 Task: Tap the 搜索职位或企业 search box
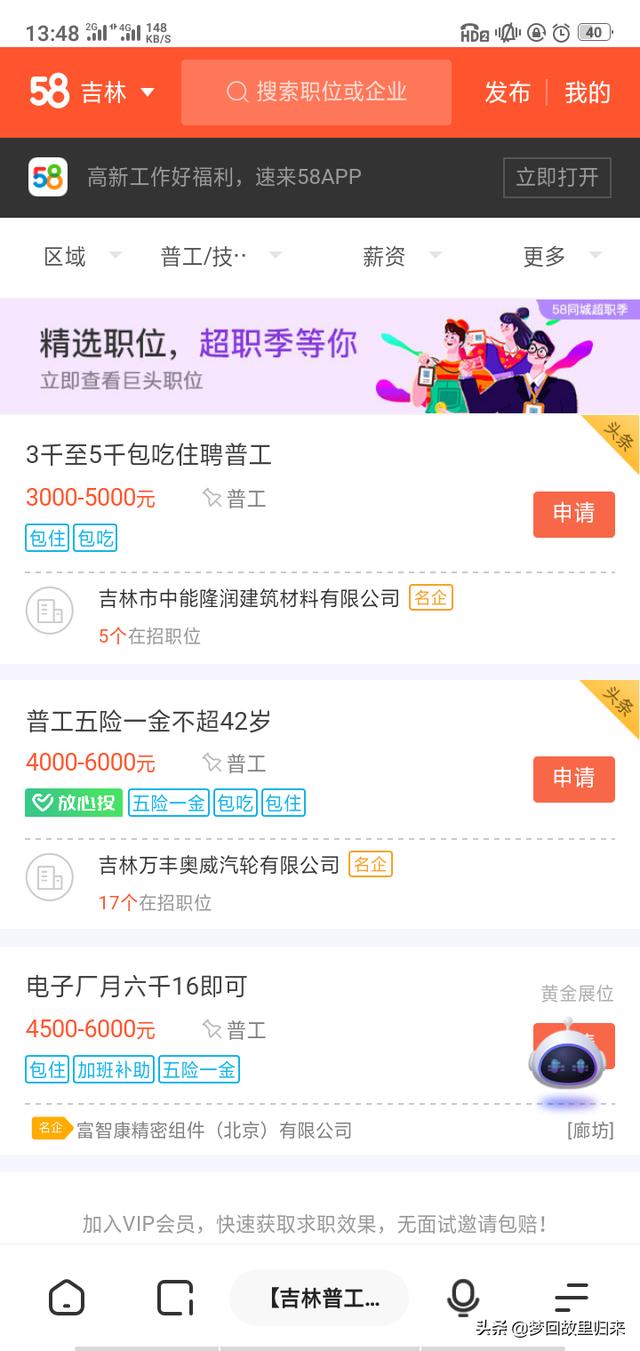point(316,93)
